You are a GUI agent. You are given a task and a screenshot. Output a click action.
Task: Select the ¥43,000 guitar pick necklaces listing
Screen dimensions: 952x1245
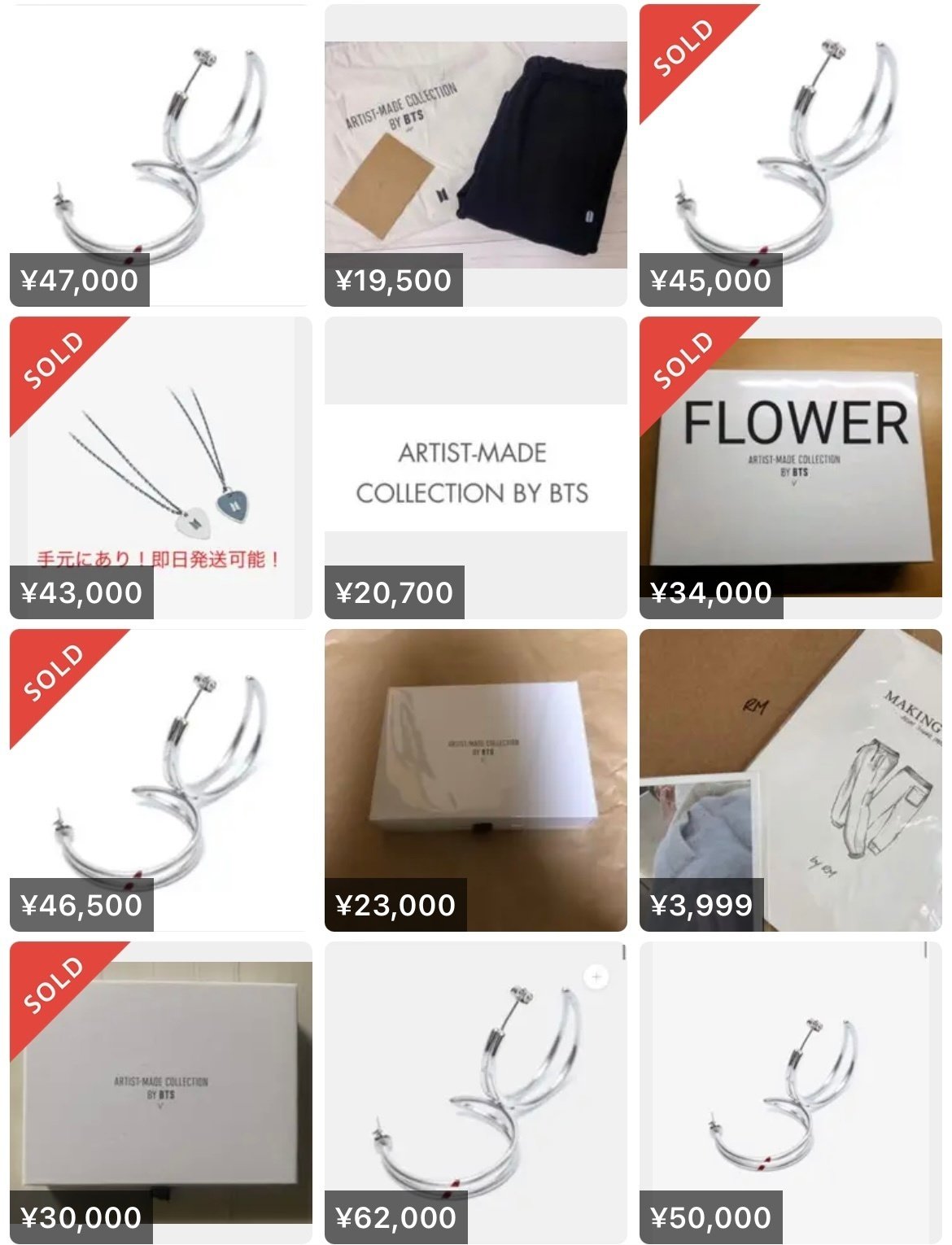tap(155, 464)
